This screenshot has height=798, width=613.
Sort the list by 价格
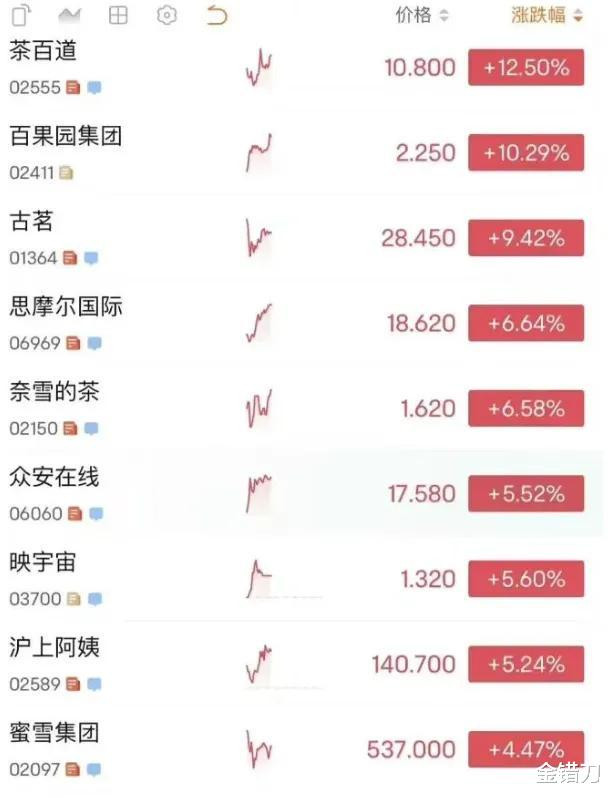click(421, 15)
